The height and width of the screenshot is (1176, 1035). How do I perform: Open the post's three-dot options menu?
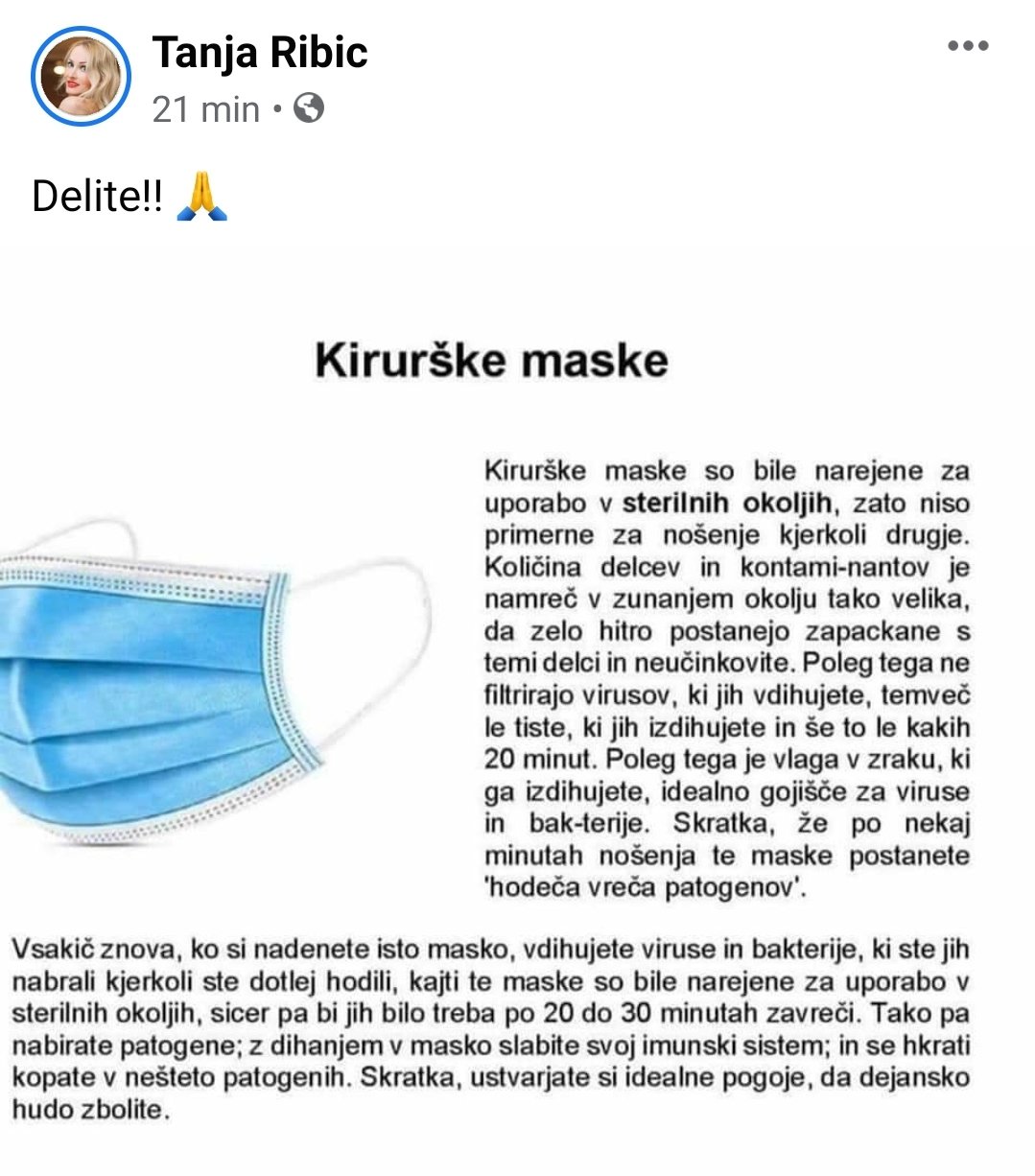pos(967,46)
